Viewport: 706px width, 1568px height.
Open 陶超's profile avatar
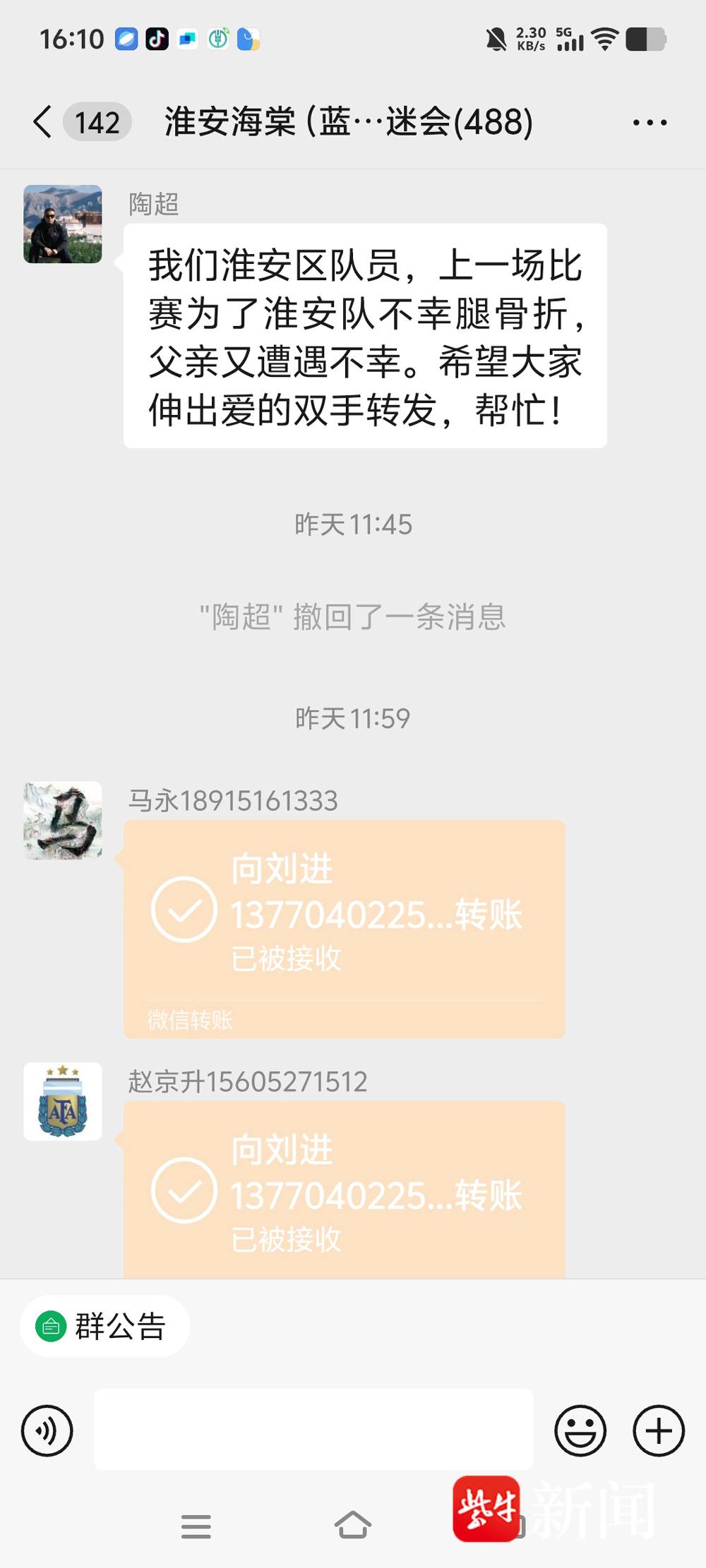coord(63,224)
